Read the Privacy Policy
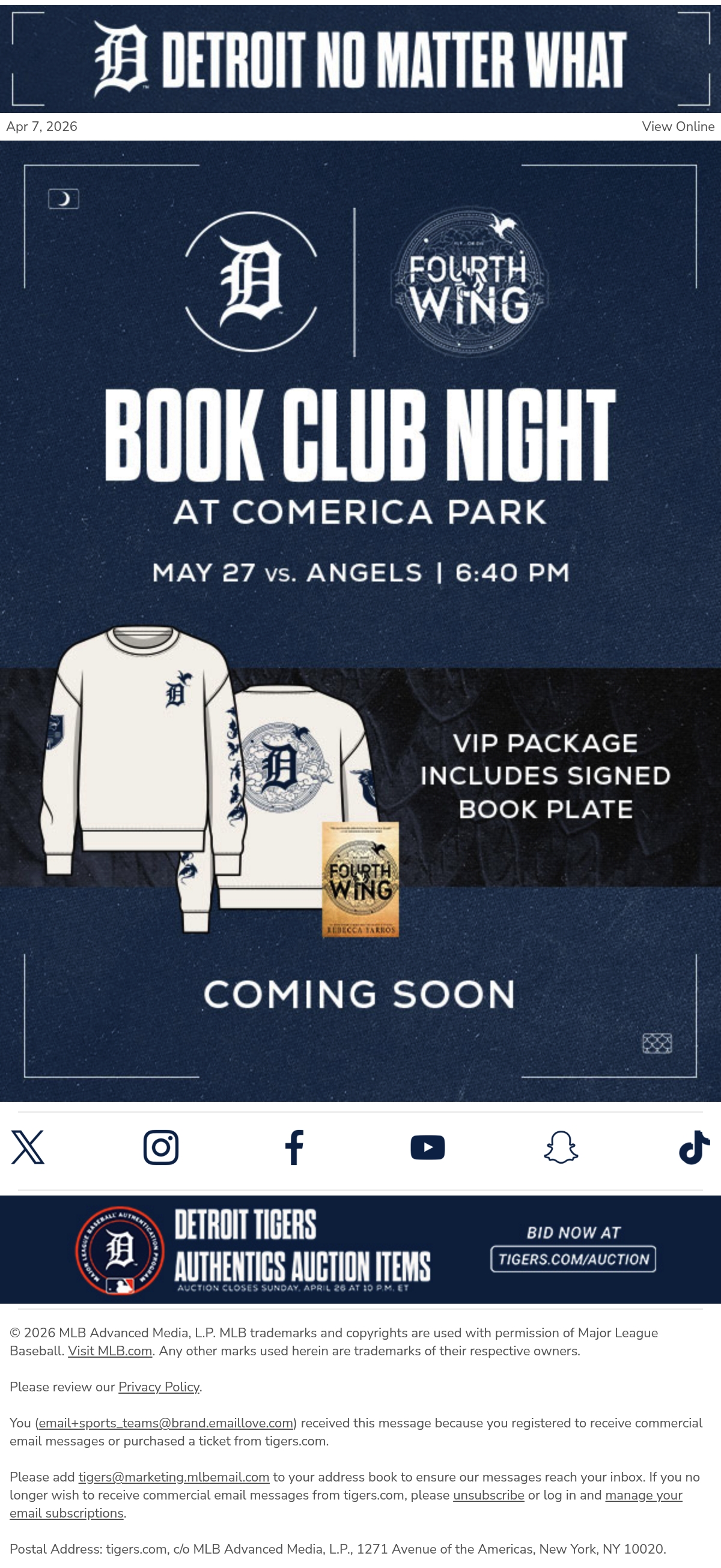This screenshot has width=721, height=1568. [x=159, y=1387]
